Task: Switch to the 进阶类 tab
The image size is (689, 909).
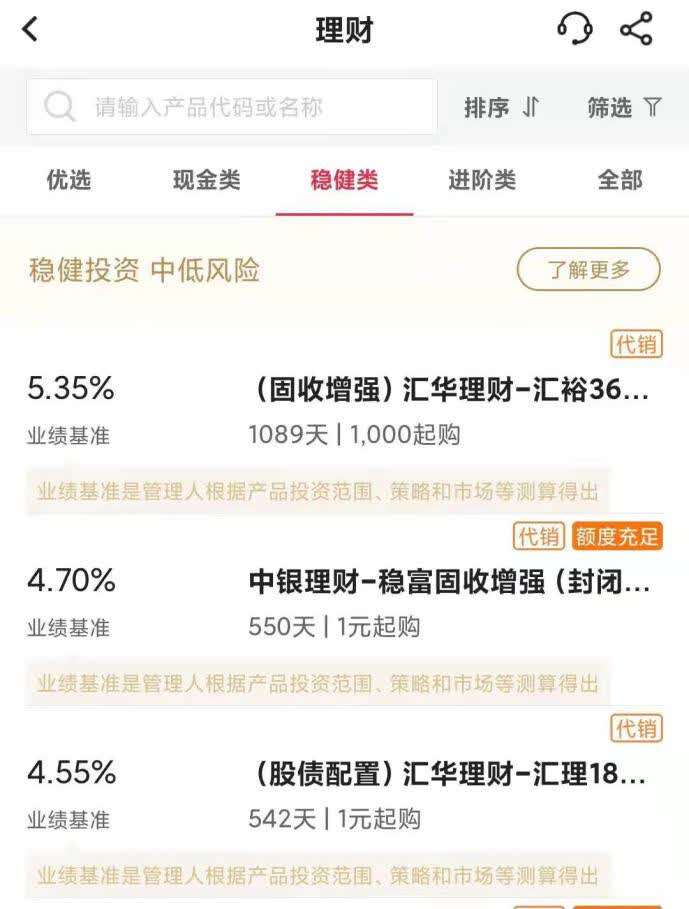Action: tap(482, 180)
